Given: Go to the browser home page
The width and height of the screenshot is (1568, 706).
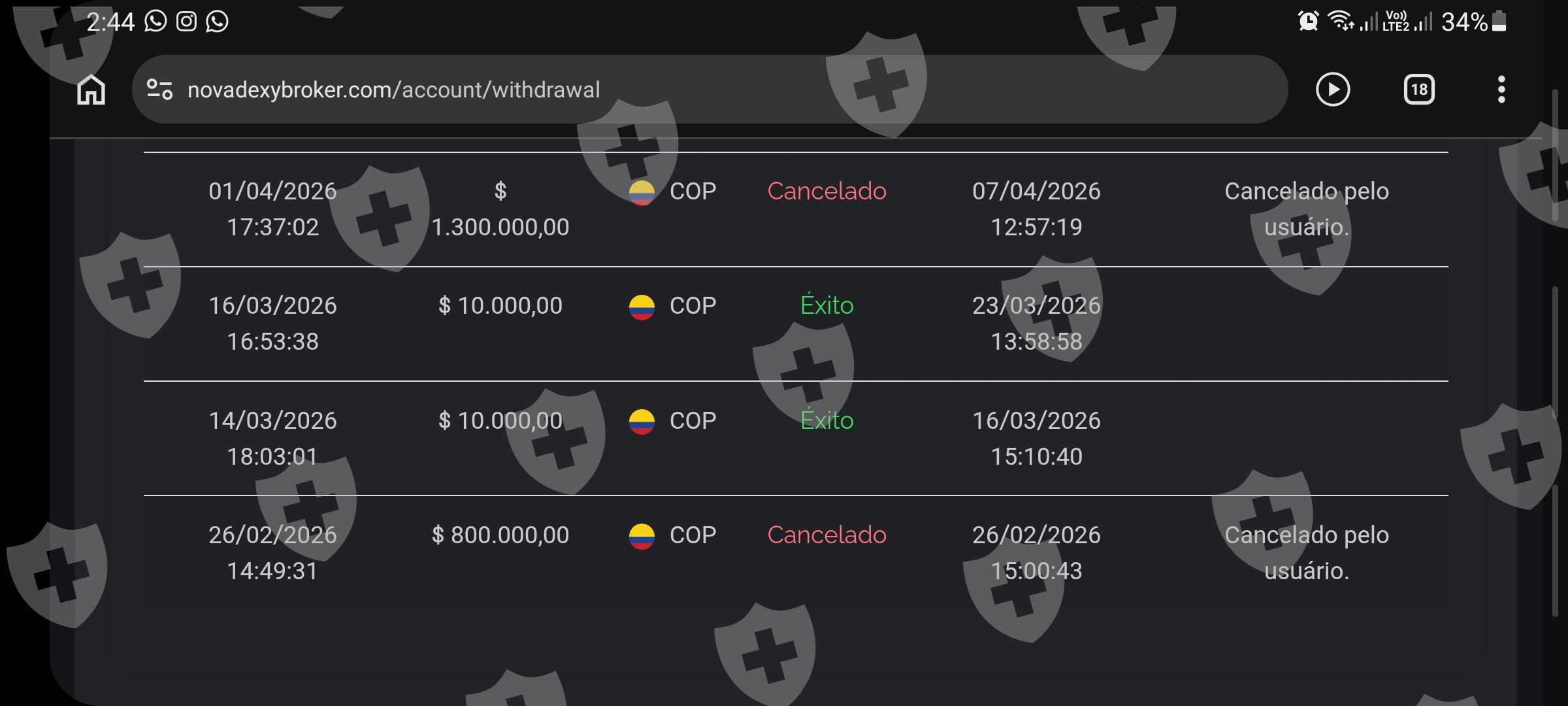Looking at the screenshot, I should pos(91,90).
